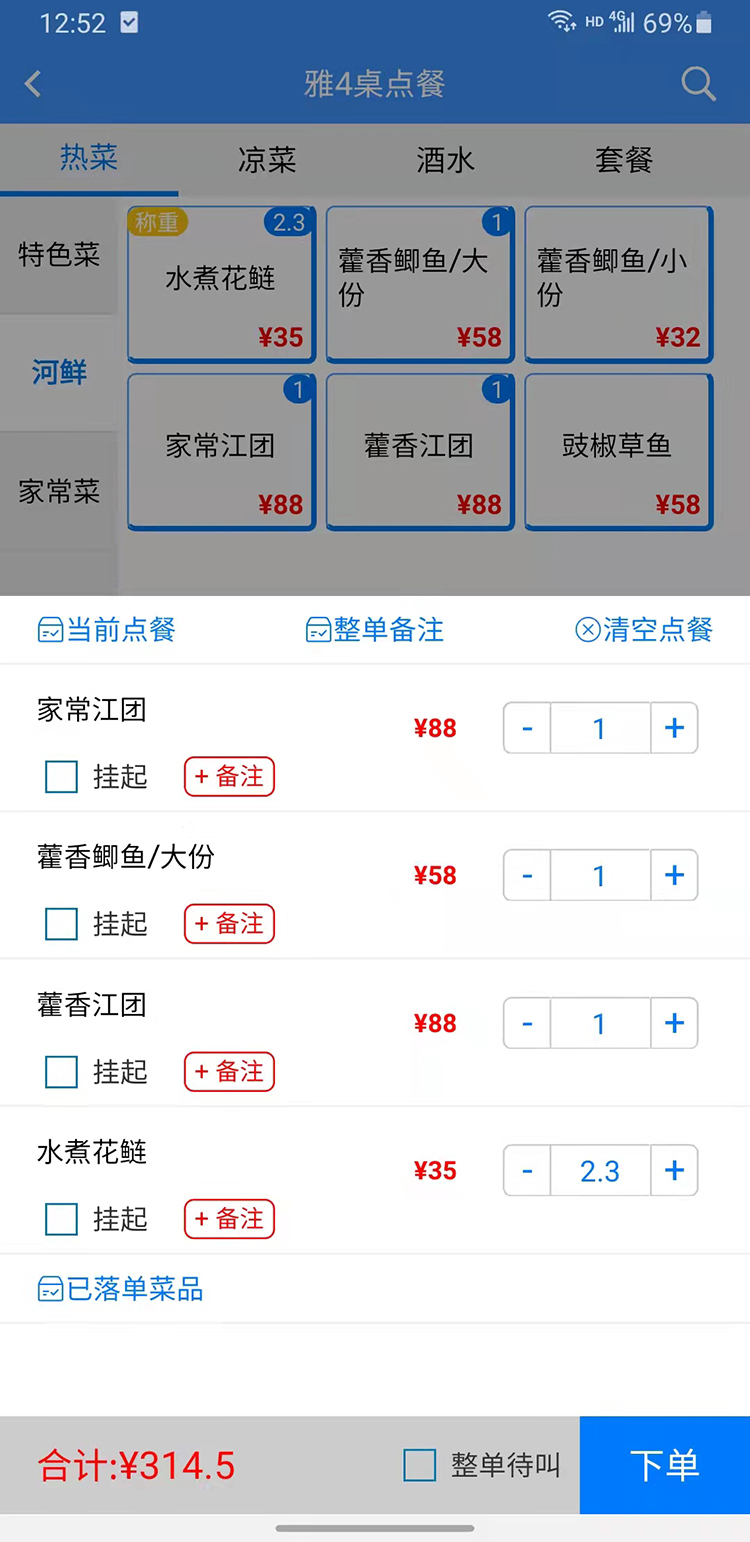This screenshot has width=750, height=1542.
Task: Open 整单备注 for the order
Action: coord(375,630)
